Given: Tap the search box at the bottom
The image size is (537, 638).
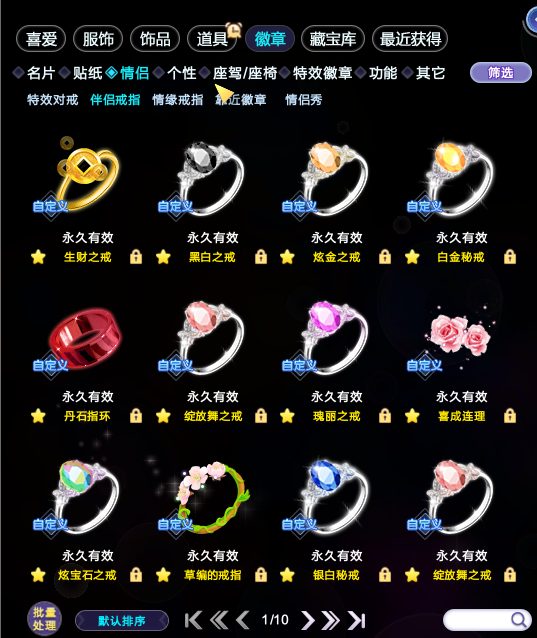Looking at the screenshot, I should [x=487, y=620].
